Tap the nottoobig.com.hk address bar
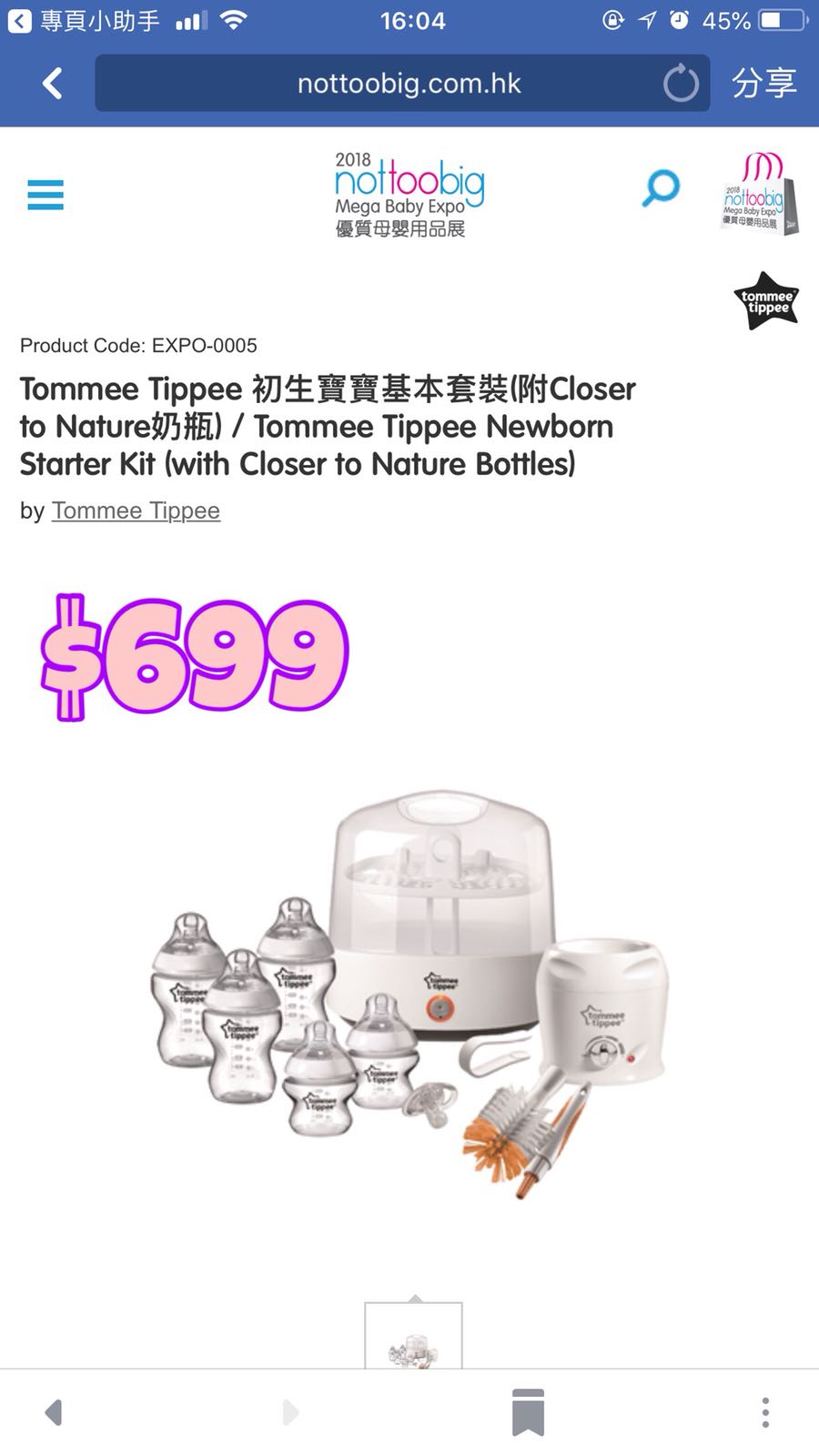The image size is (819, 1456). 408,84
